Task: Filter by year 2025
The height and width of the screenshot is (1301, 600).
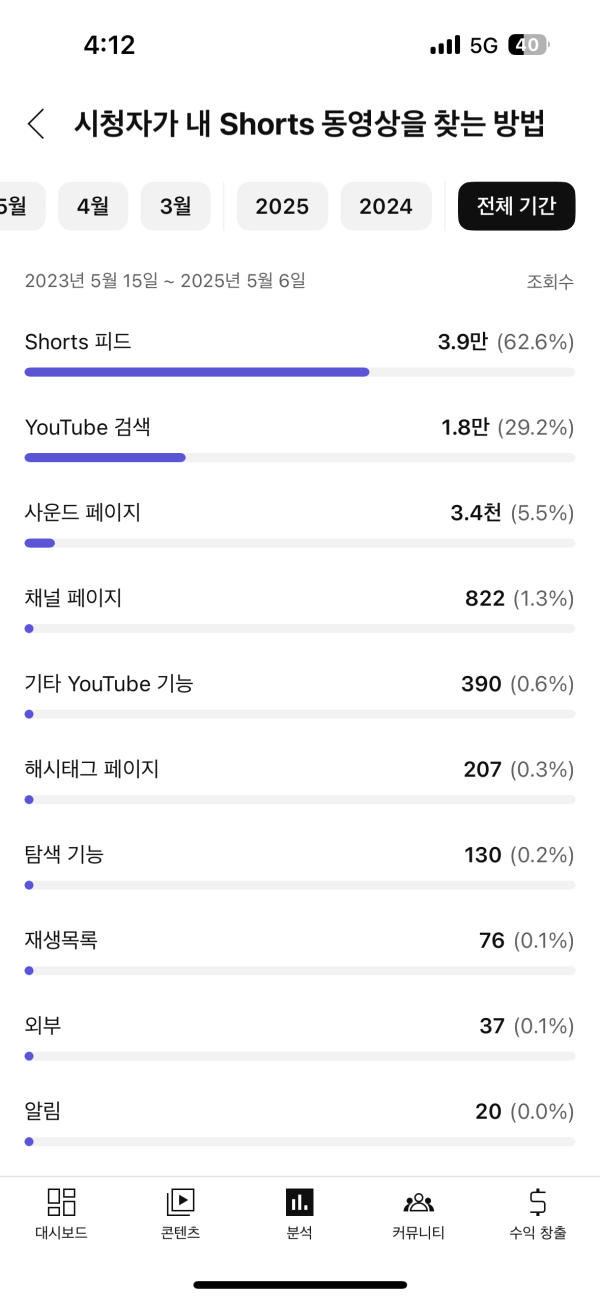Action: point(282,206)
